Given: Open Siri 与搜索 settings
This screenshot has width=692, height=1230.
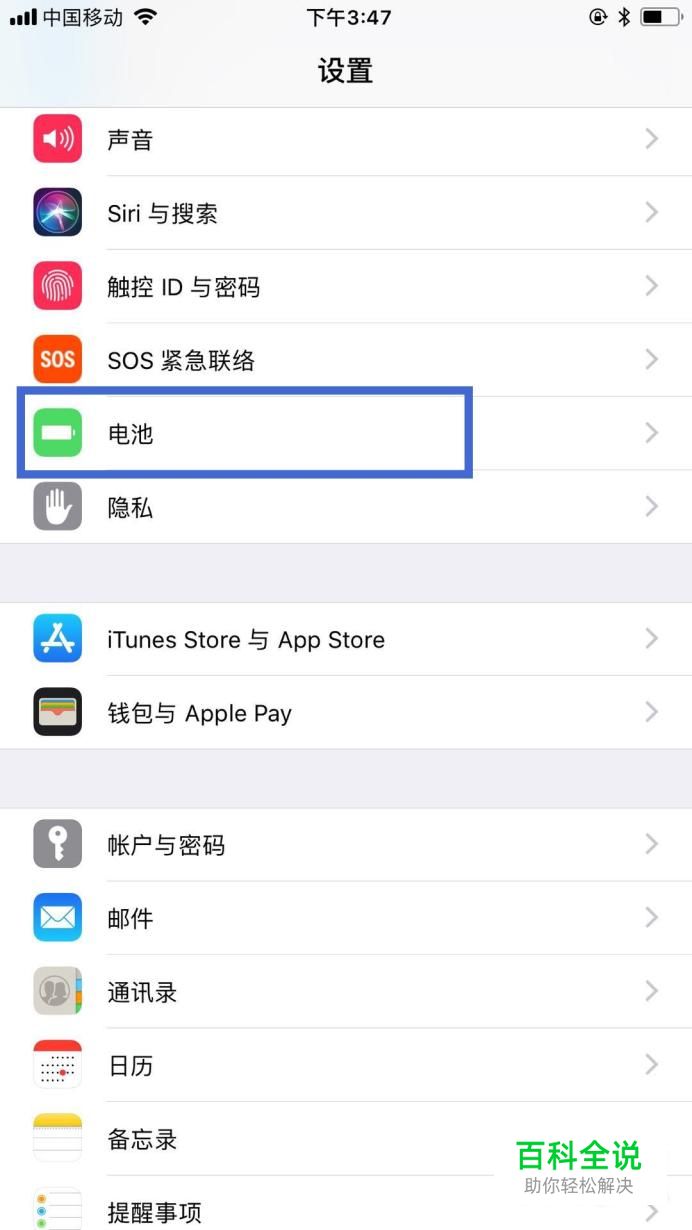Looking at the screenshot, I should coord(345,213).
